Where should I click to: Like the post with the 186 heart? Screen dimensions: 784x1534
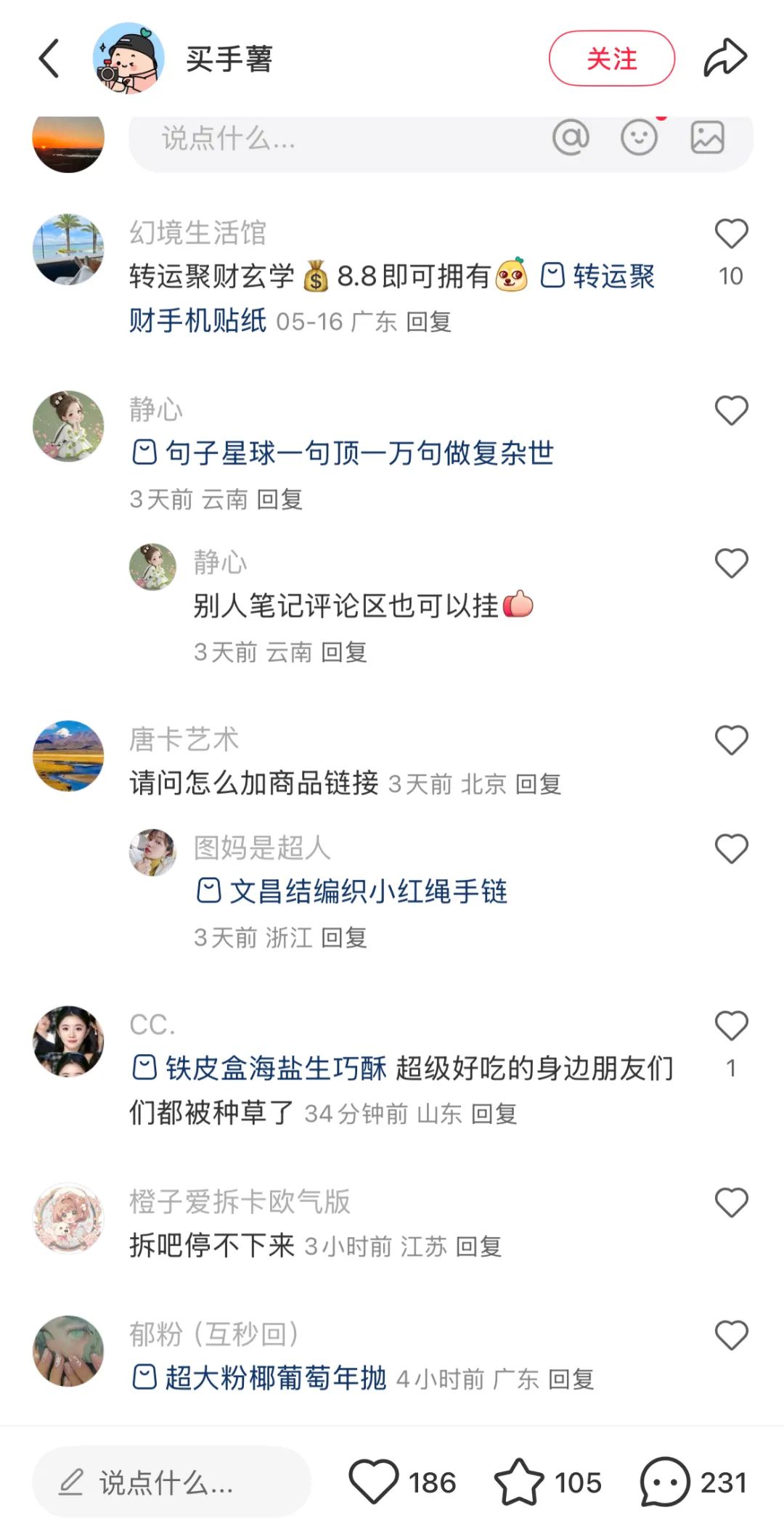(374, 1482)
